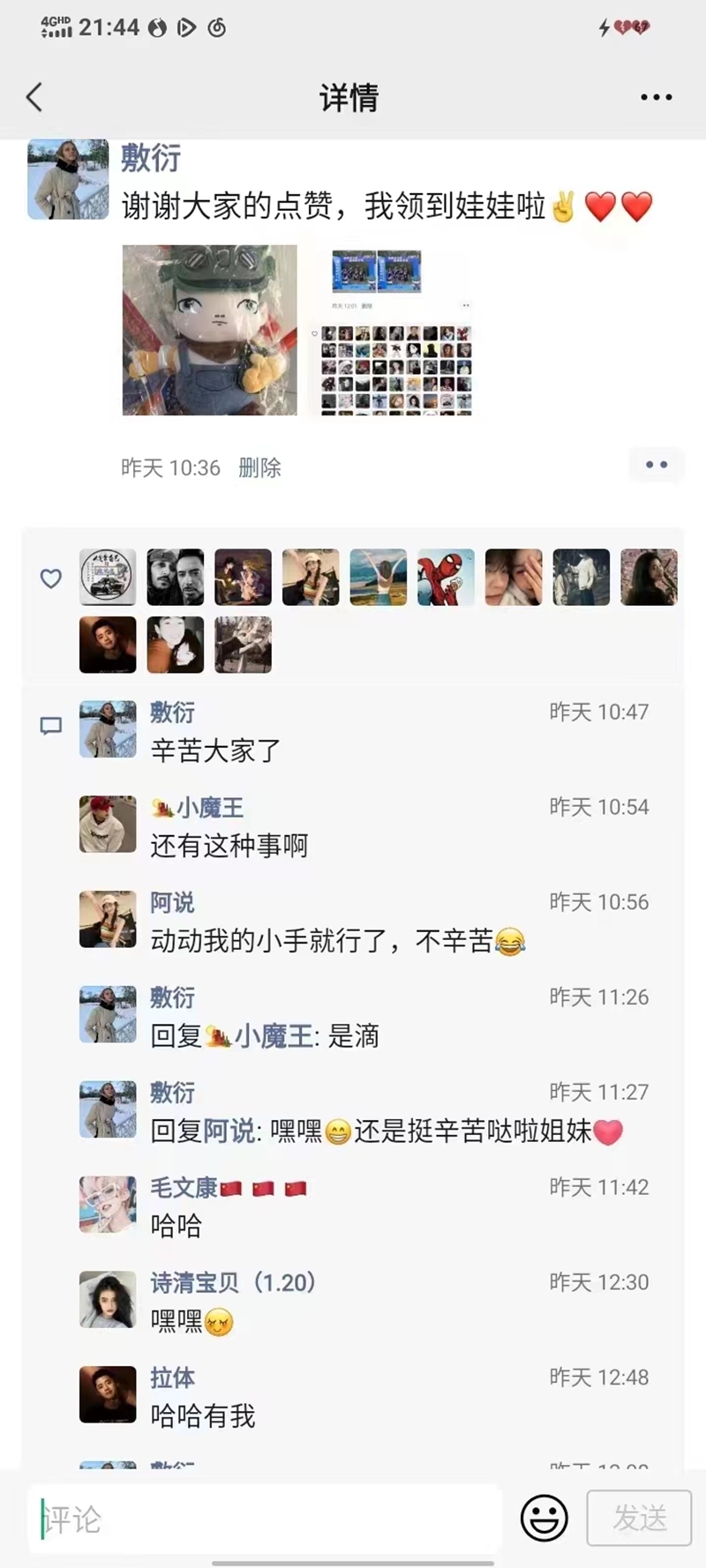Tap the 发送 send button
Screen dimensions: 706x1568
click(x=639, y=1518)
